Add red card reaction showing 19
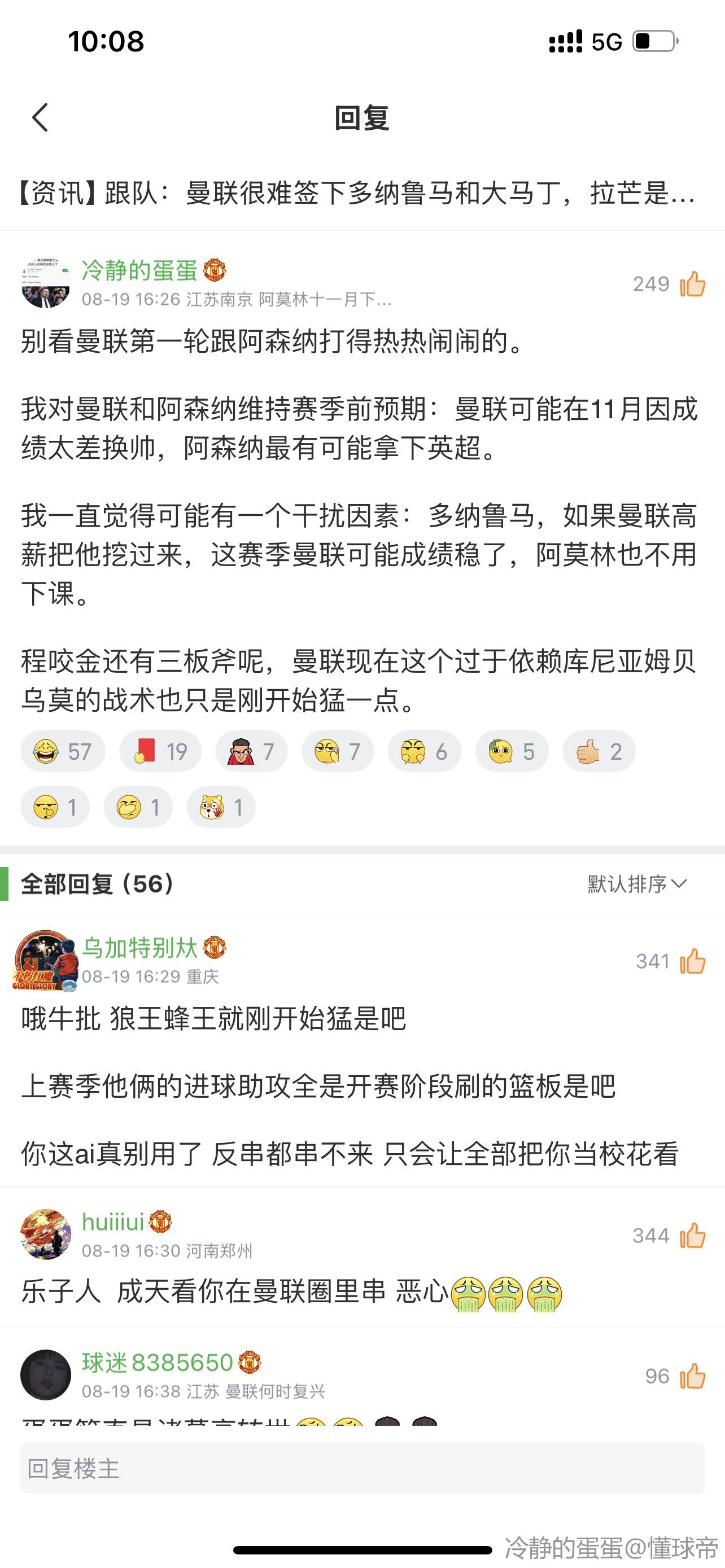Screen dimensions: 725x1568 pyautogui.click(x=160, y=752)
